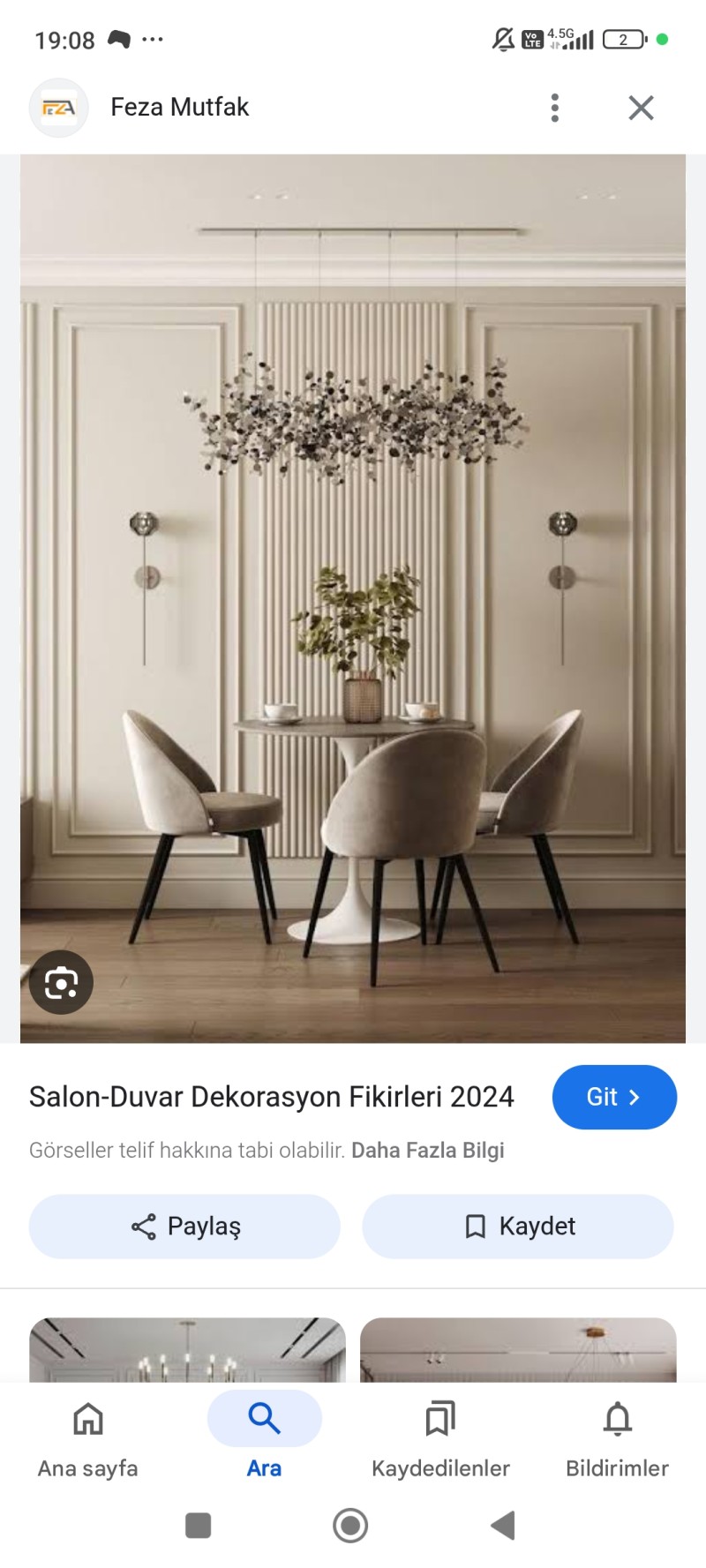
Task: Switch to the Ara search tab
Action: (x=264, y=1436)
